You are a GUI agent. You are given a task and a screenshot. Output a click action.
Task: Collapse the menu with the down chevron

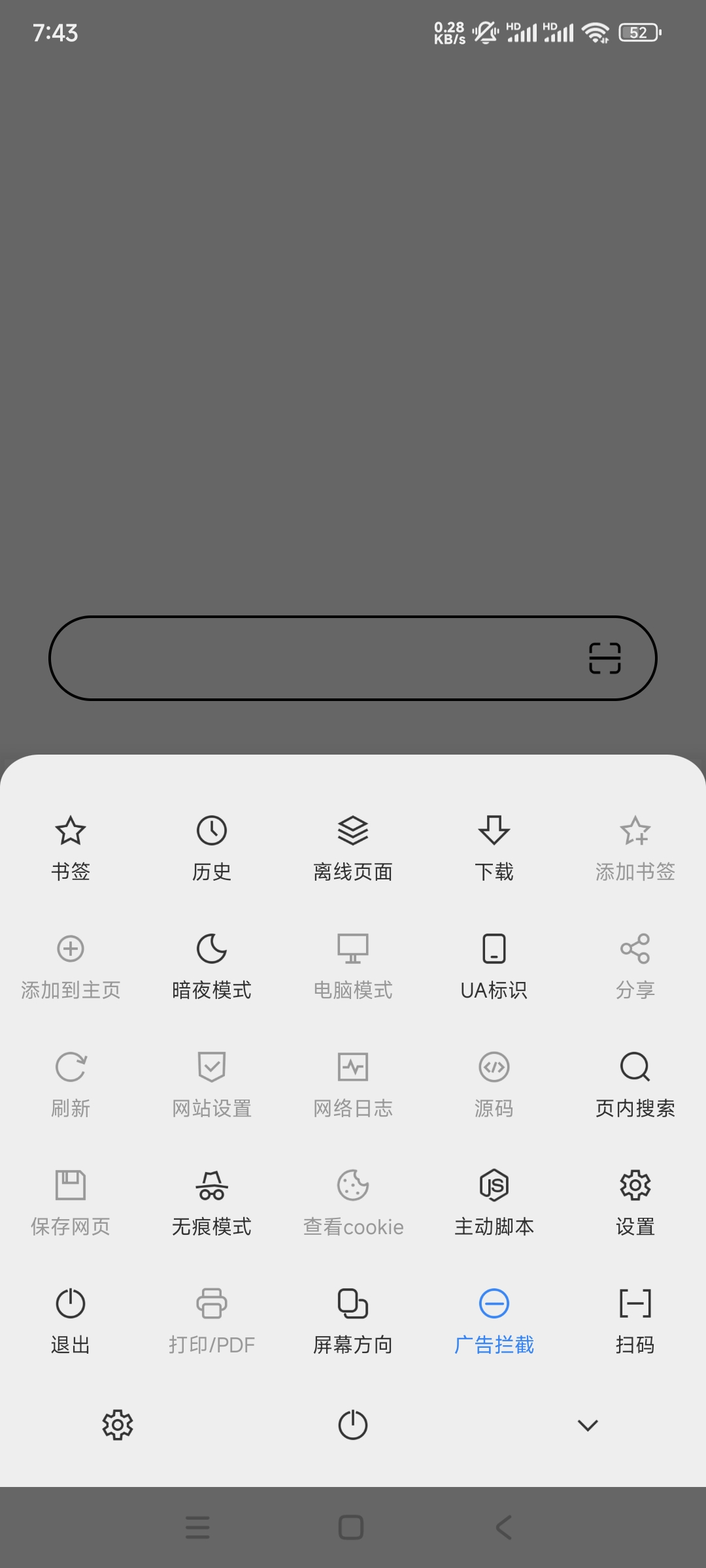(x=588, y=1425)
